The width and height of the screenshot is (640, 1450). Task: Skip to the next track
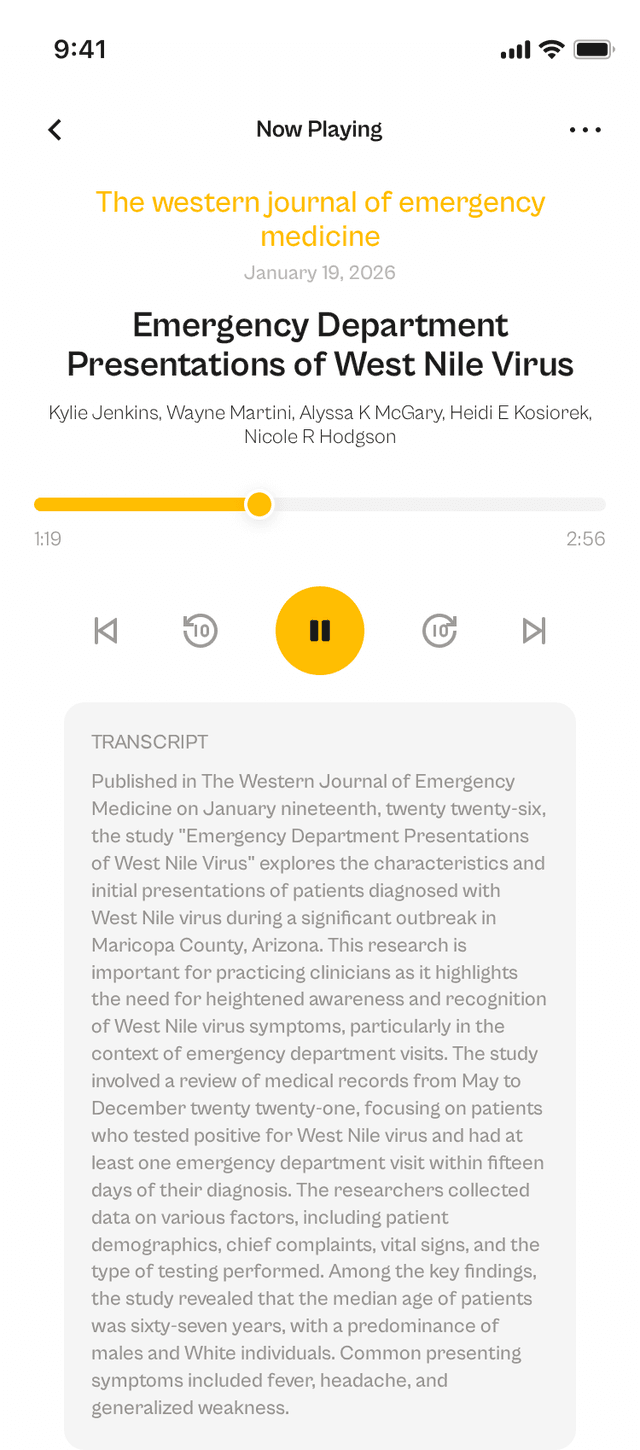535,630
